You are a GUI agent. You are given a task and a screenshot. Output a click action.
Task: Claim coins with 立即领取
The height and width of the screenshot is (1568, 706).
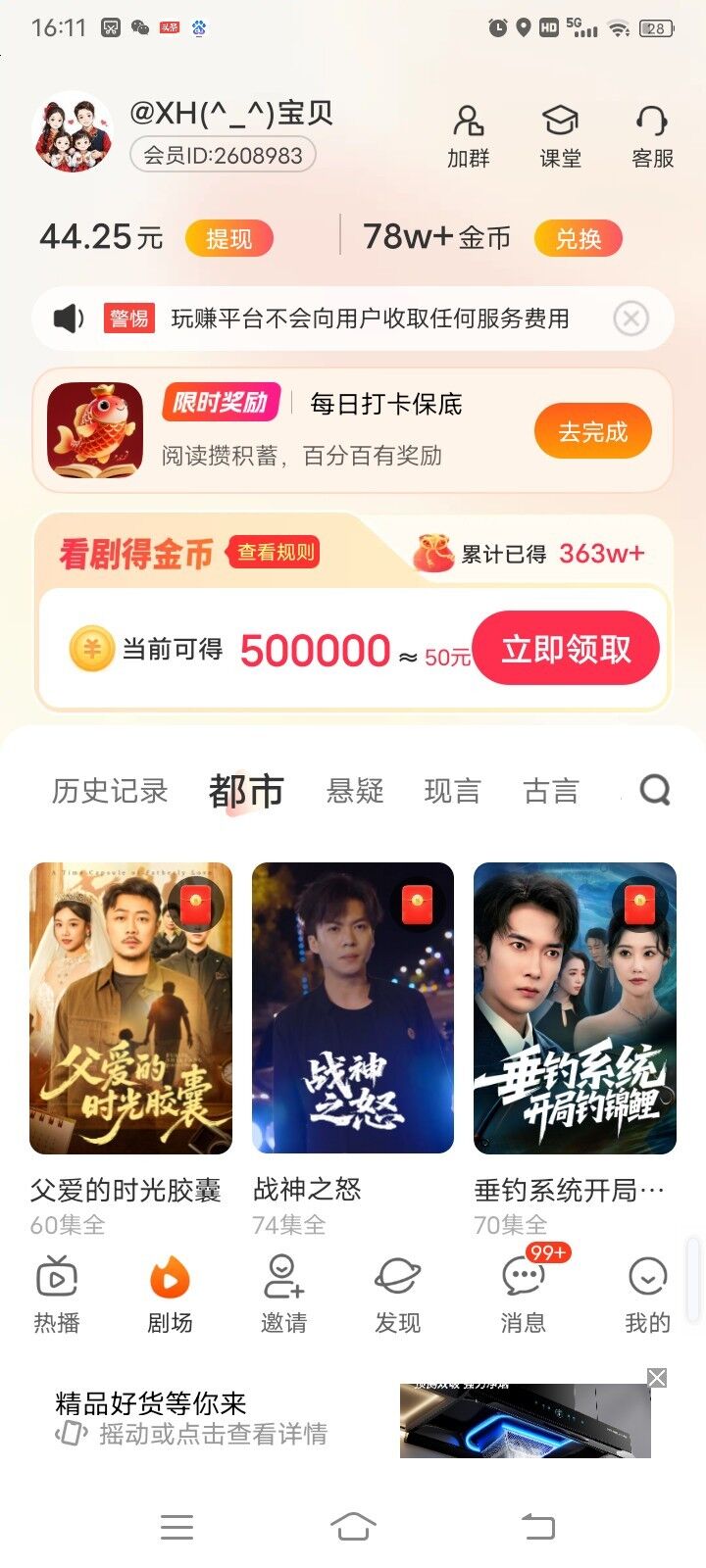coord(566,649)
